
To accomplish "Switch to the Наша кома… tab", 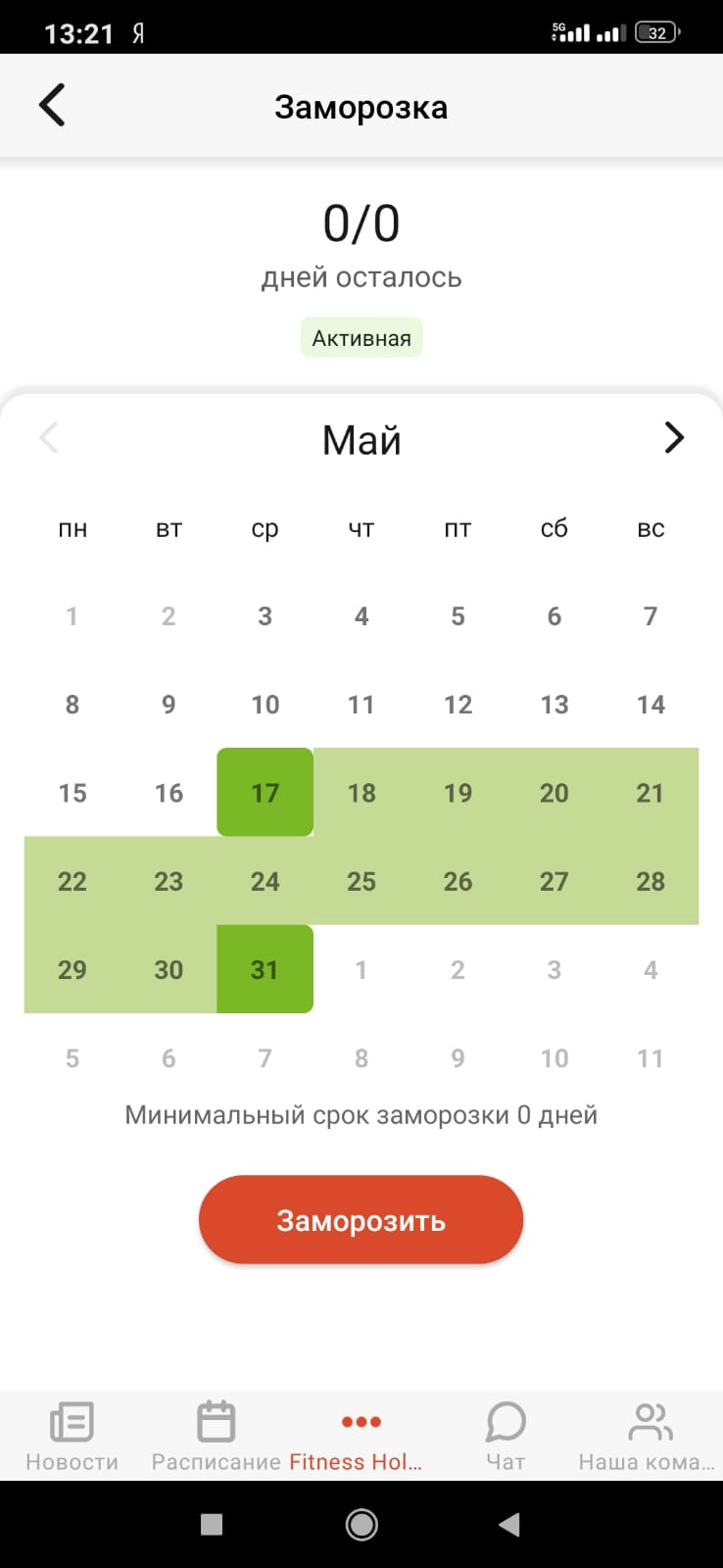I will (649, 1436).
